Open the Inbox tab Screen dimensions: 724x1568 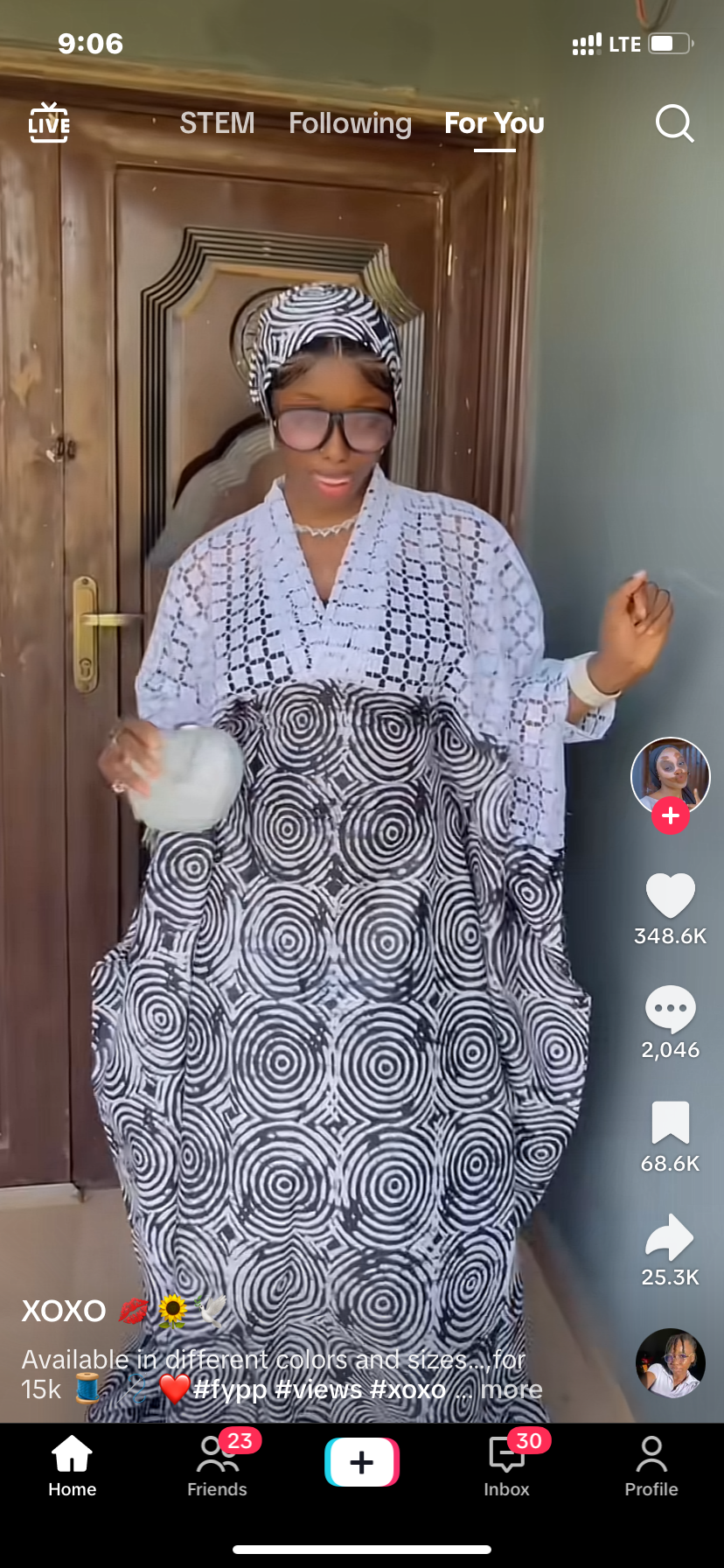pos(507,1466)
